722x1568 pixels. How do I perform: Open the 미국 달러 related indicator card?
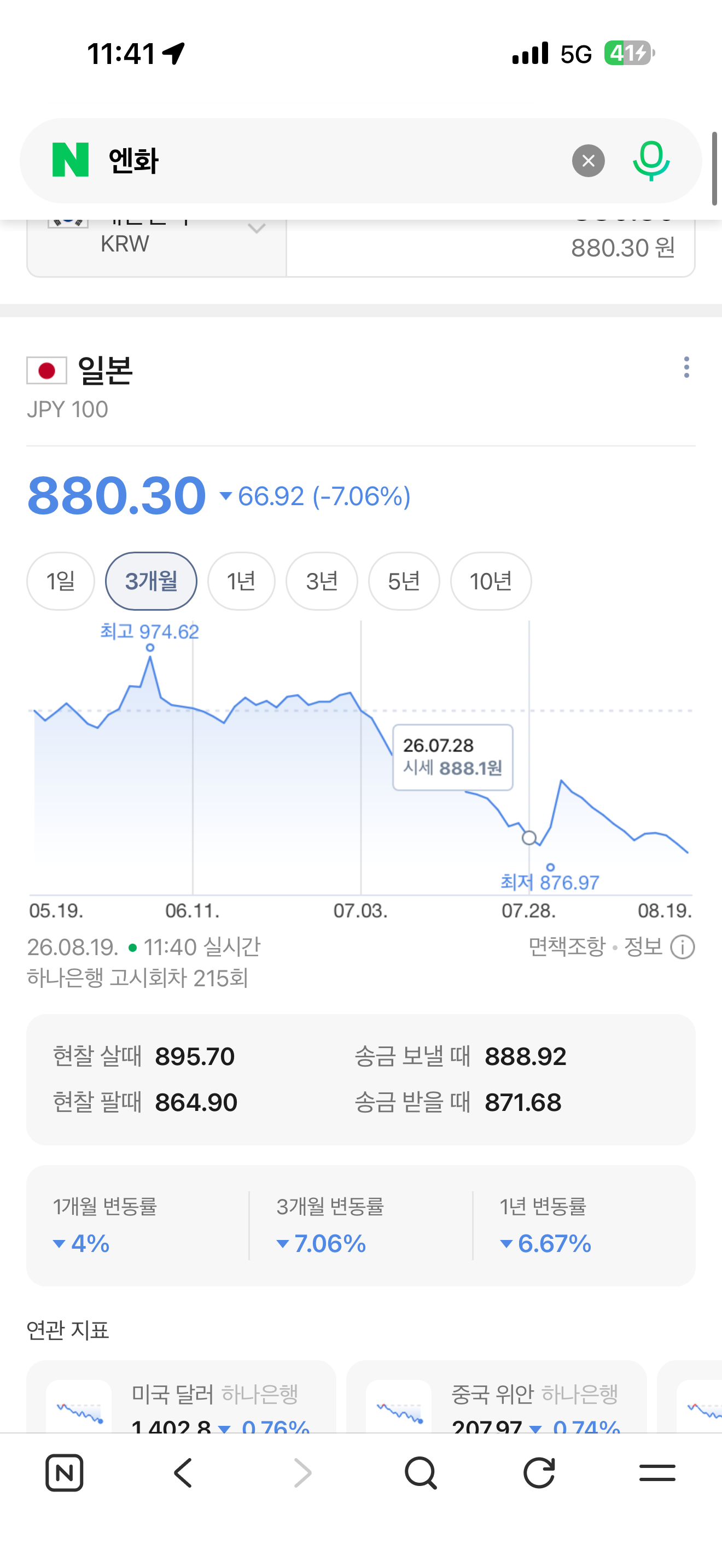182,1396
